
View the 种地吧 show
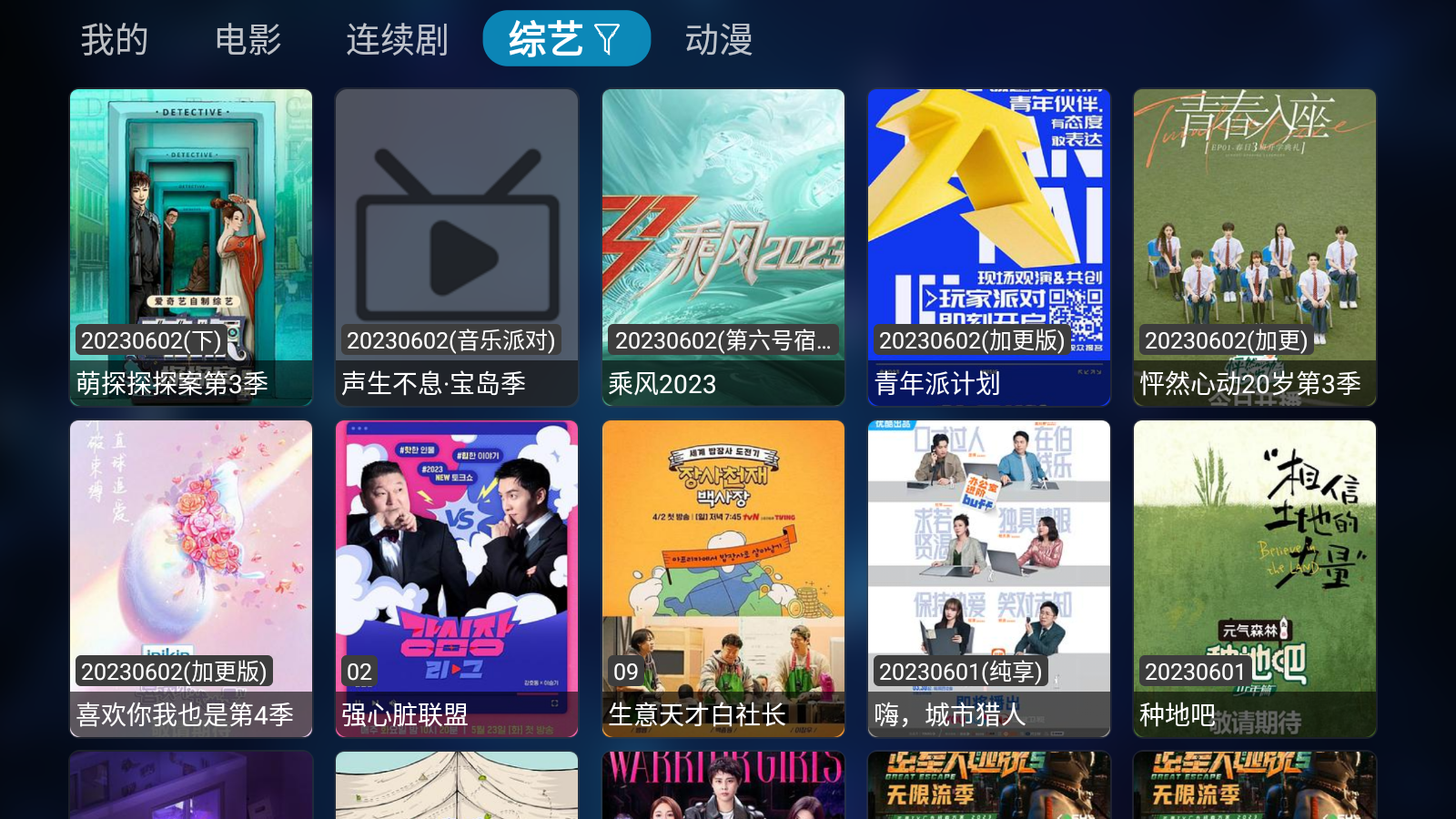[x=1255, y=578]
